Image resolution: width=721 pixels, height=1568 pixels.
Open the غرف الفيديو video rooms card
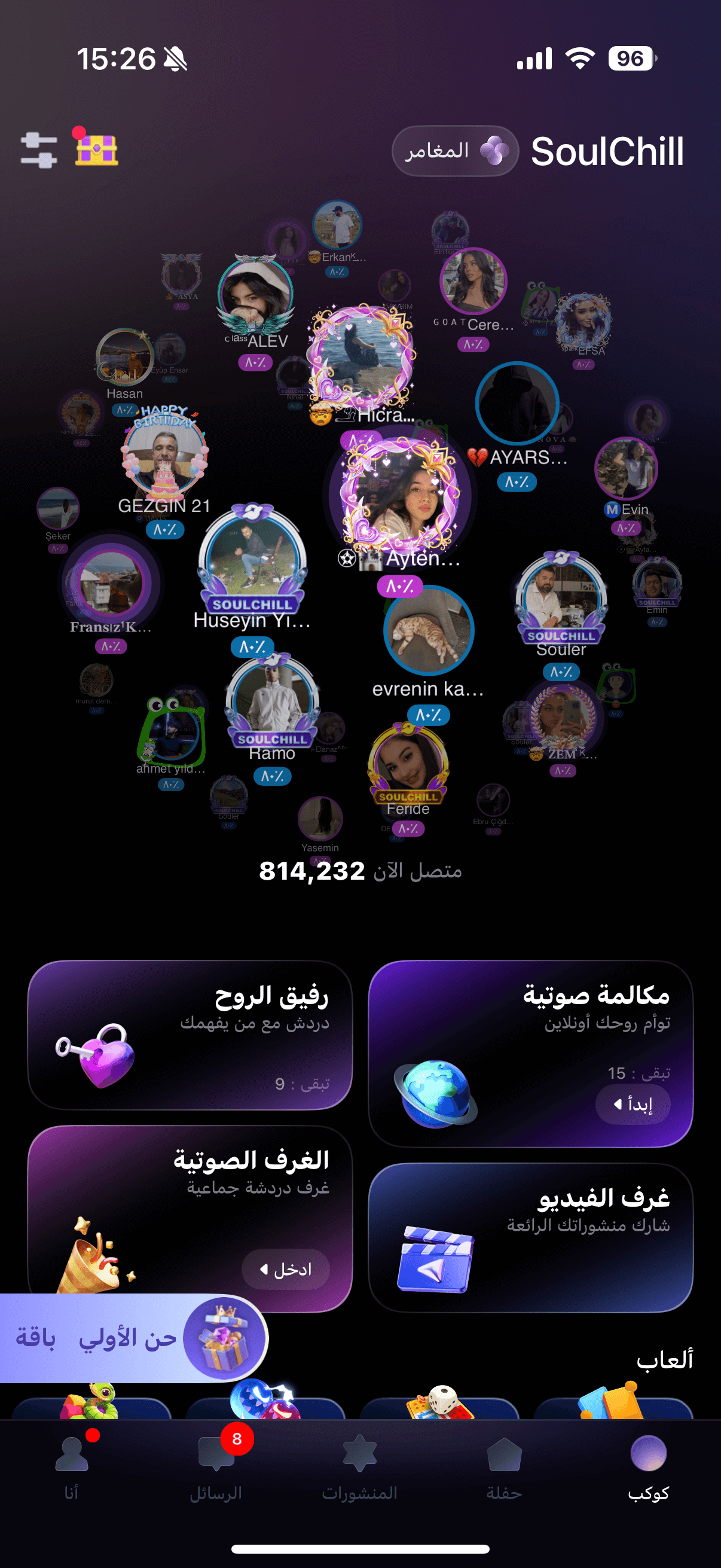click(530, 1237)
